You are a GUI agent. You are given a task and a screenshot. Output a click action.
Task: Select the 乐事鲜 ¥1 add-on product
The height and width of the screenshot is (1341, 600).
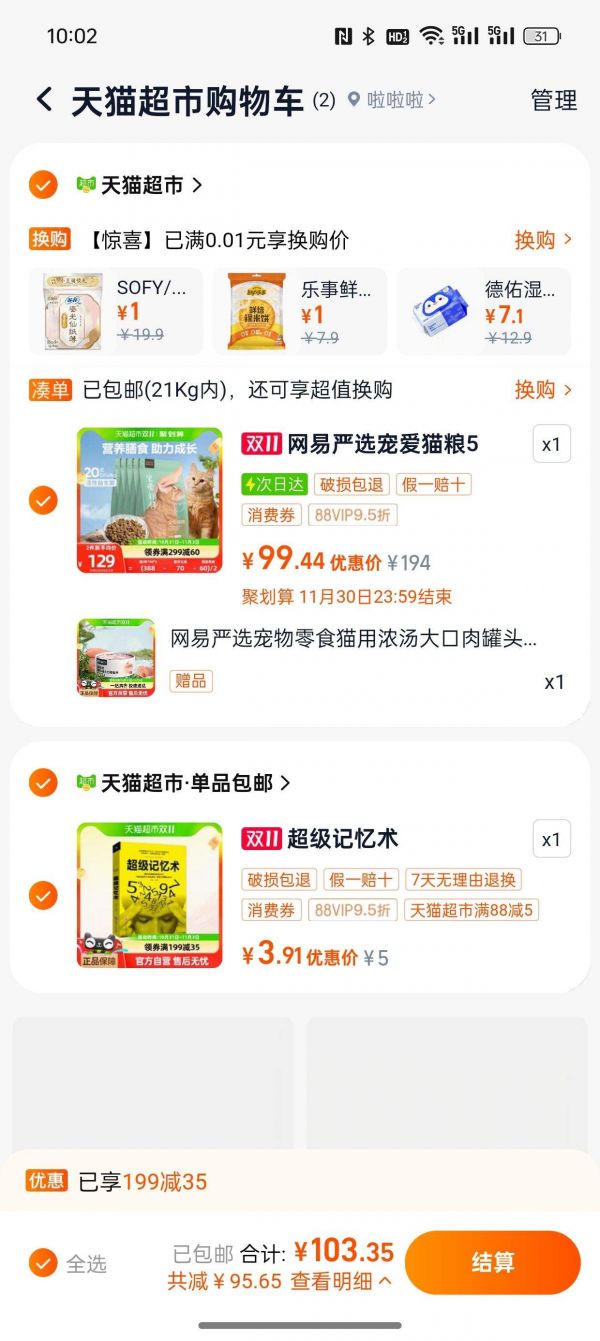pyautogui.click(x=300, y=311)
